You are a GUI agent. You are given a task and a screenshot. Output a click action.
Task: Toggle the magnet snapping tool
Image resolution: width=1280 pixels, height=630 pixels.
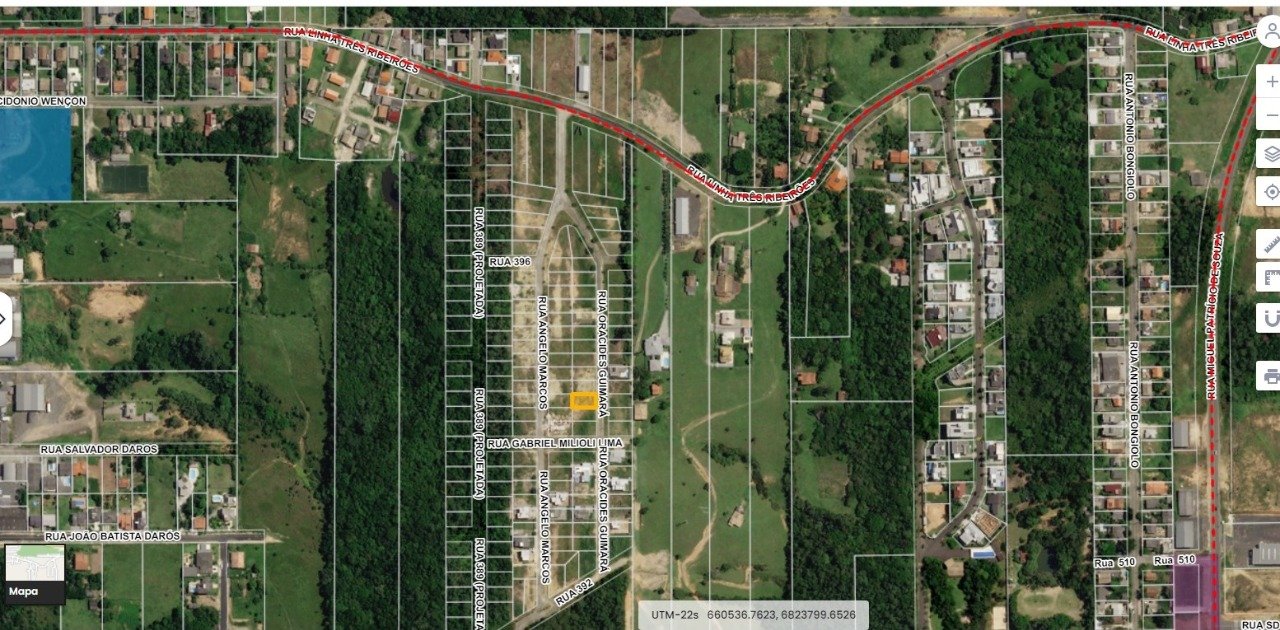point(1271,318)
